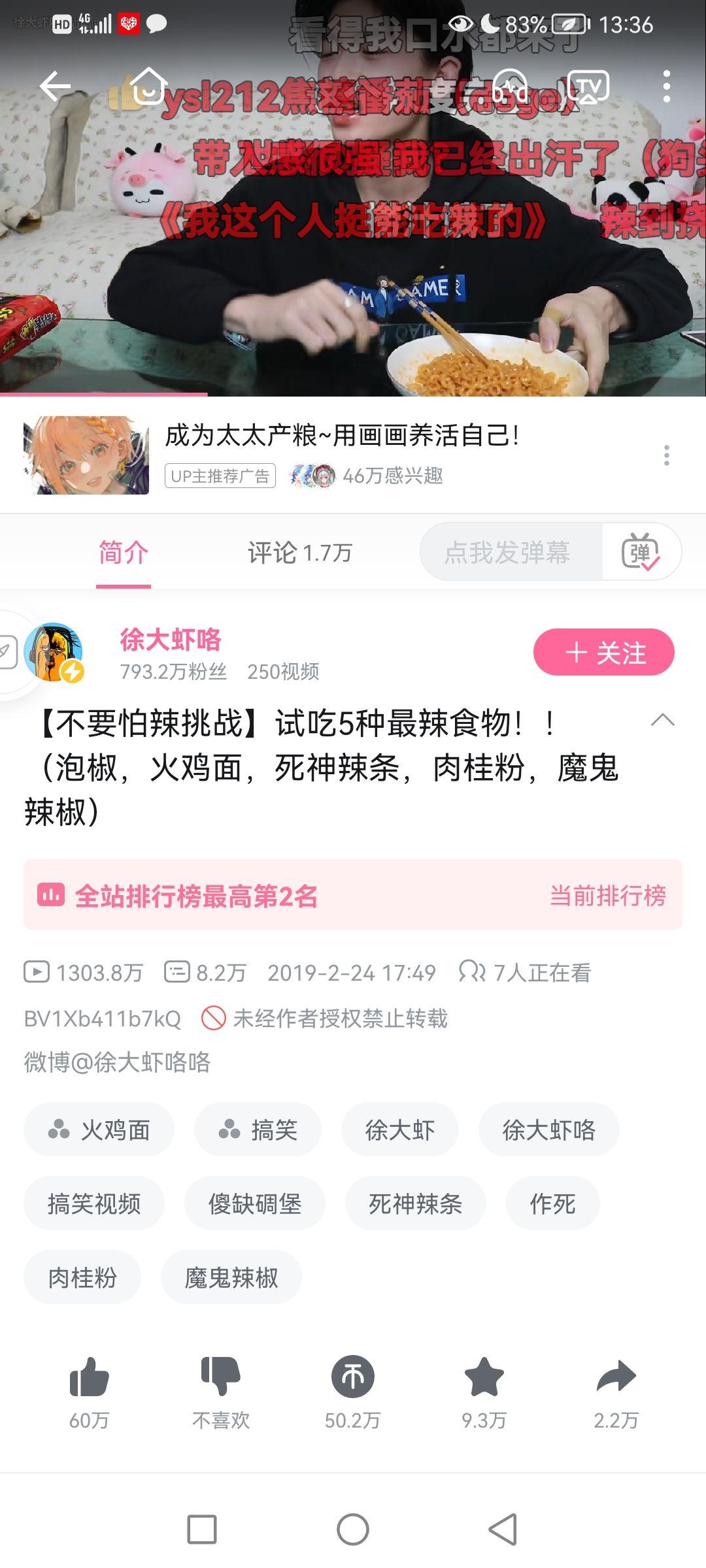
Task: Select the 死神辣条 tag chip
Action: click(x=415, y=1203)
